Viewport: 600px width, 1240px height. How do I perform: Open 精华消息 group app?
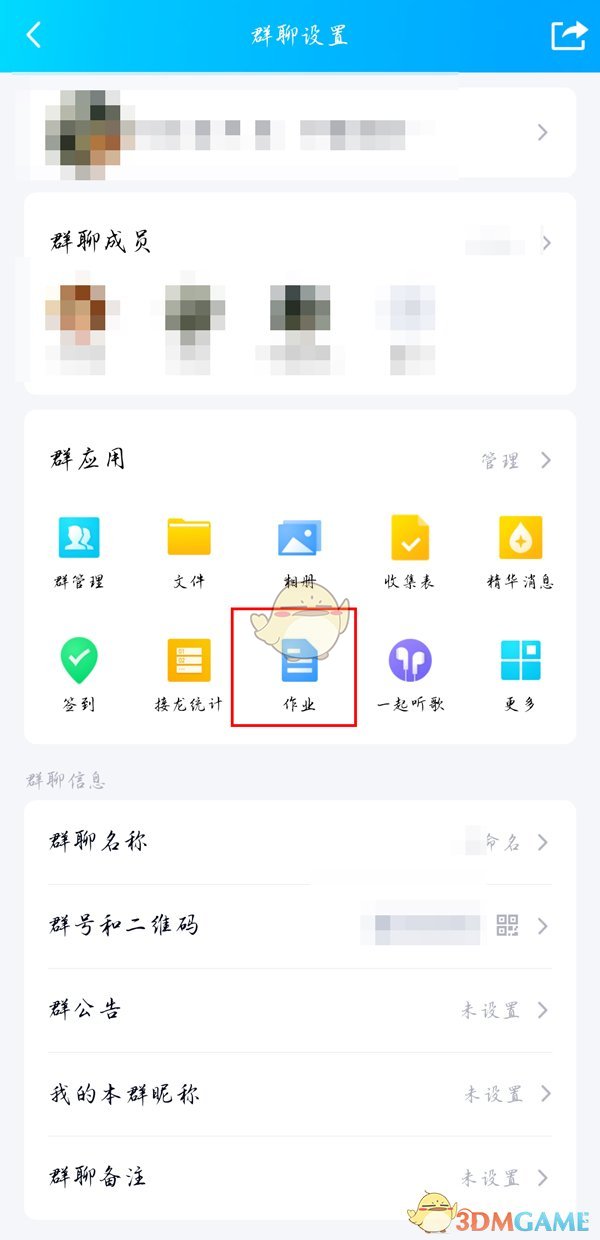520,551
